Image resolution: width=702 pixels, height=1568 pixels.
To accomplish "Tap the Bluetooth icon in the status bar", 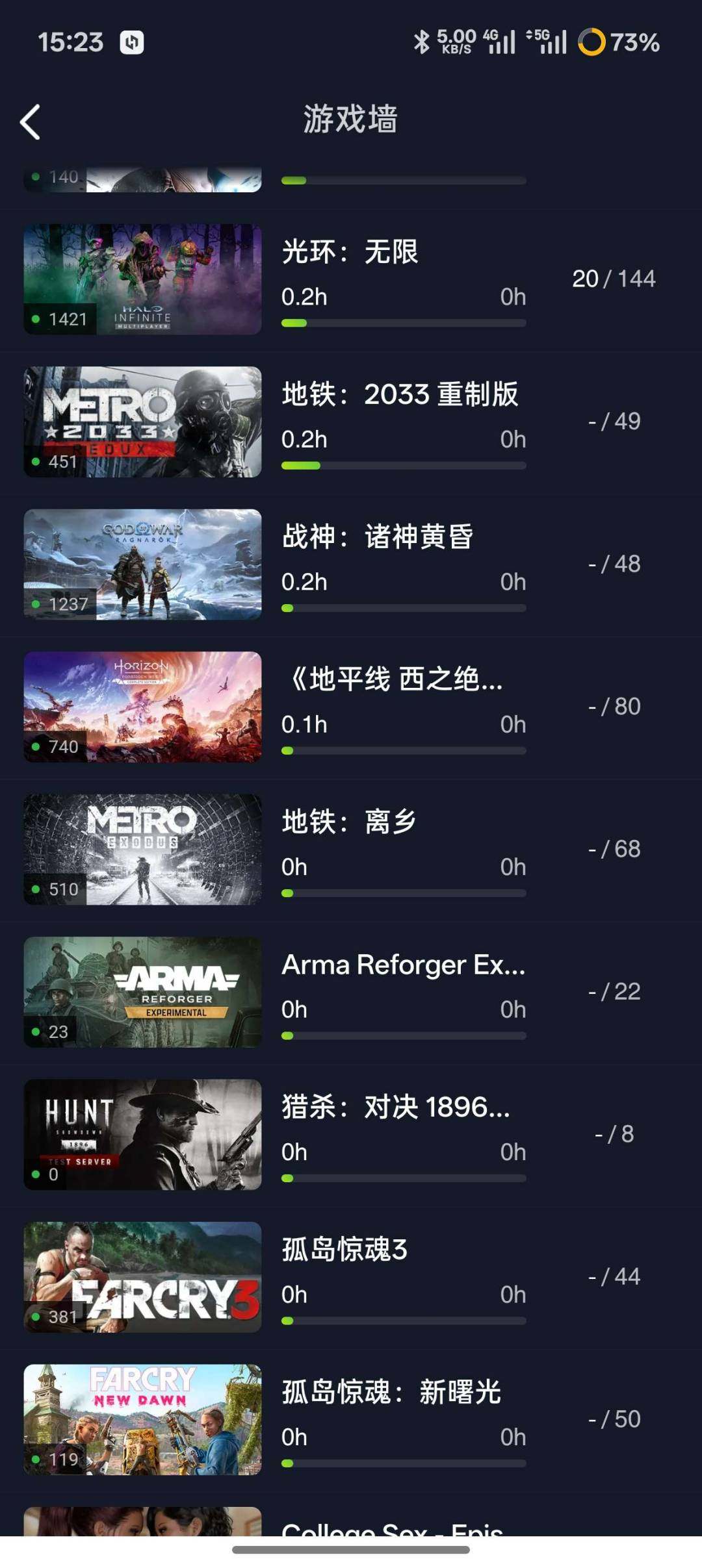I will [x=423, y=41].
